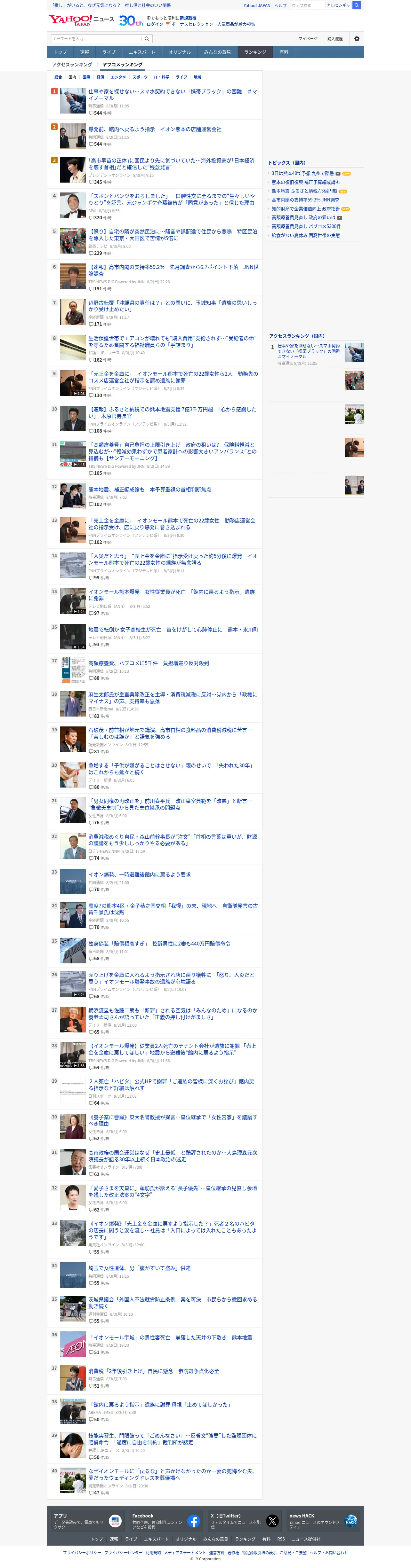
Task: Click the ログイン link
Action: click(155, 24)
